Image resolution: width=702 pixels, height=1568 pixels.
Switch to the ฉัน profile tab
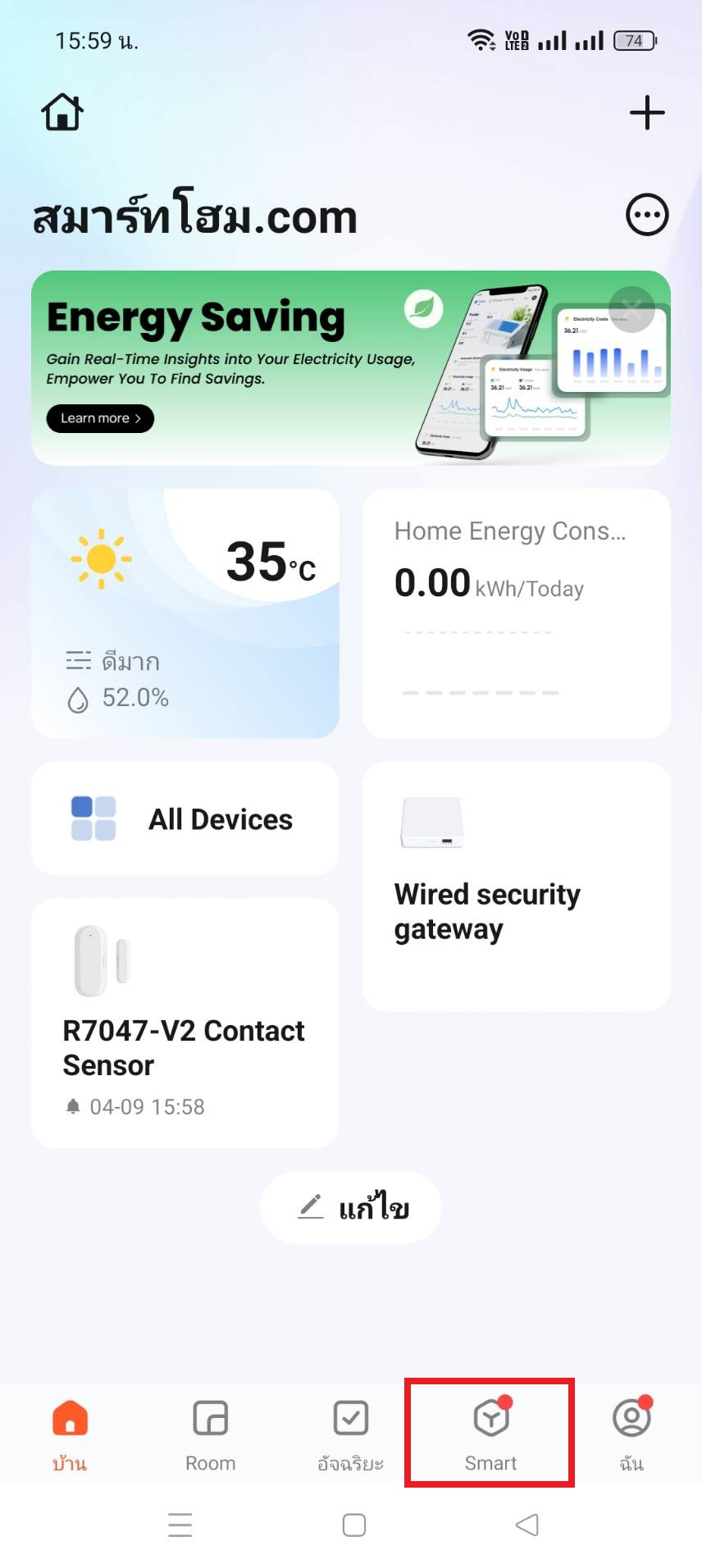click(x=631, y=1434)
